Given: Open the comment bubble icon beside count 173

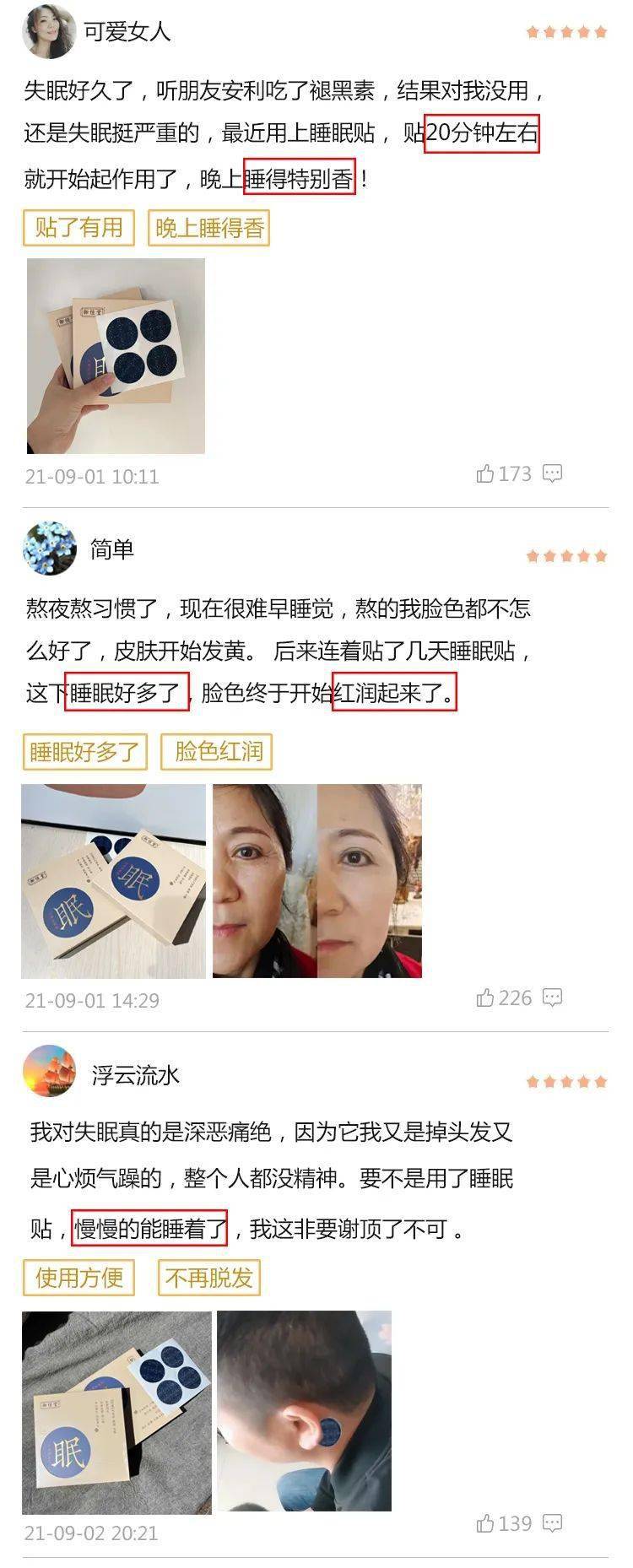Looking at the screenshot, I should 553,474.
